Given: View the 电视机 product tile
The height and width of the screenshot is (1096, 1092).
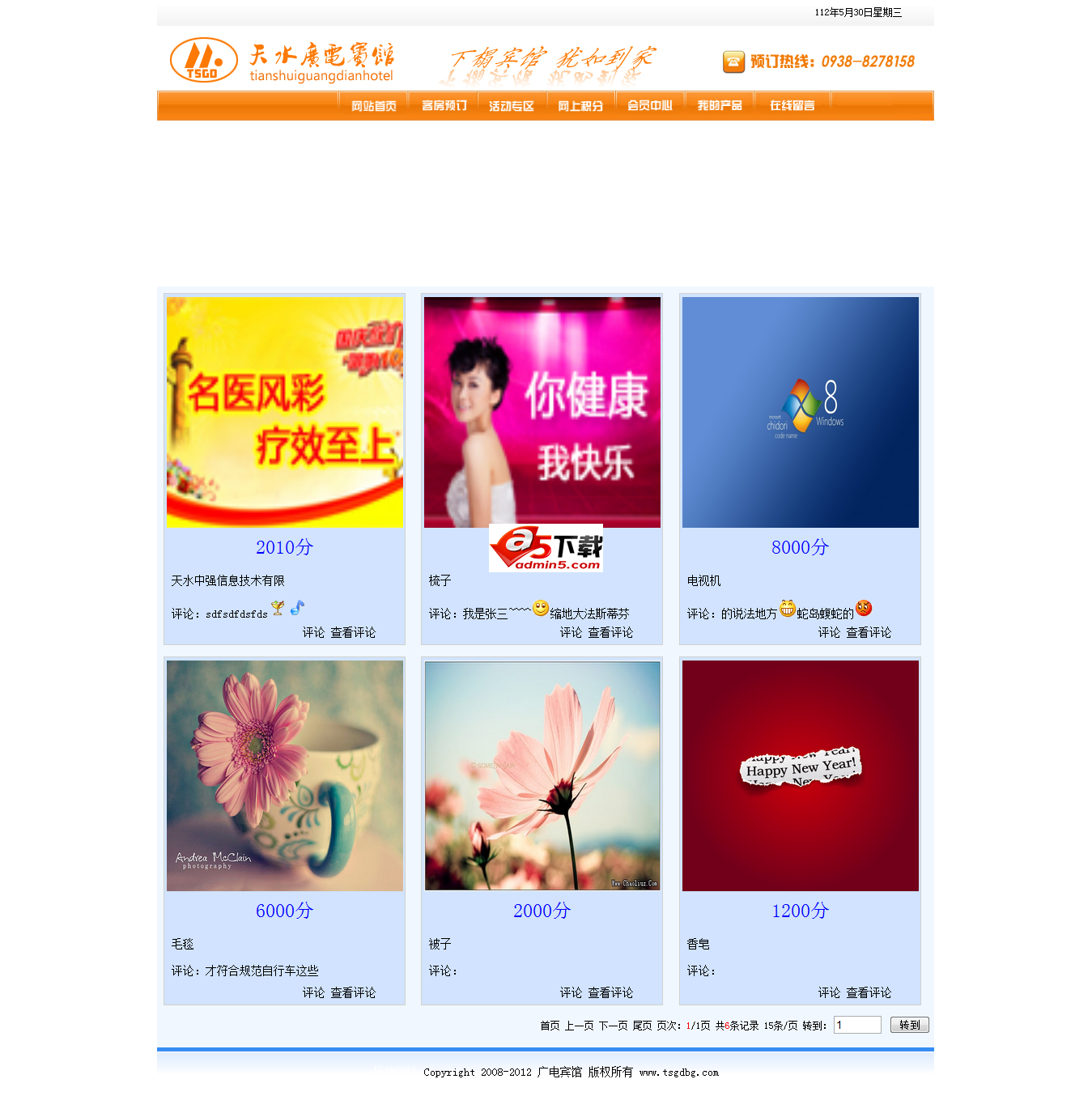Looking at the screenshot, I should (800, 412).
